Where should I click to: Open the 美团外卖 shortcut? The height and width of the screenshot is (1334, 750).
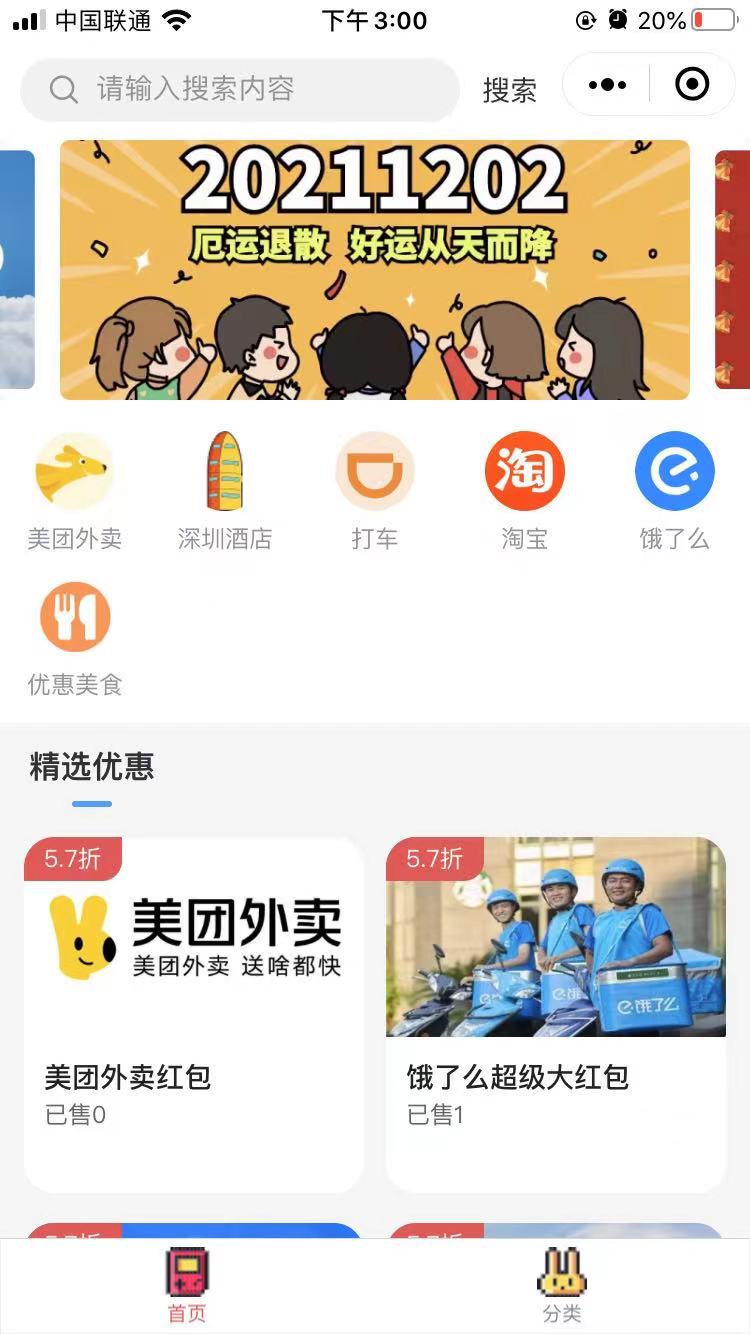[x=75, y=490]
